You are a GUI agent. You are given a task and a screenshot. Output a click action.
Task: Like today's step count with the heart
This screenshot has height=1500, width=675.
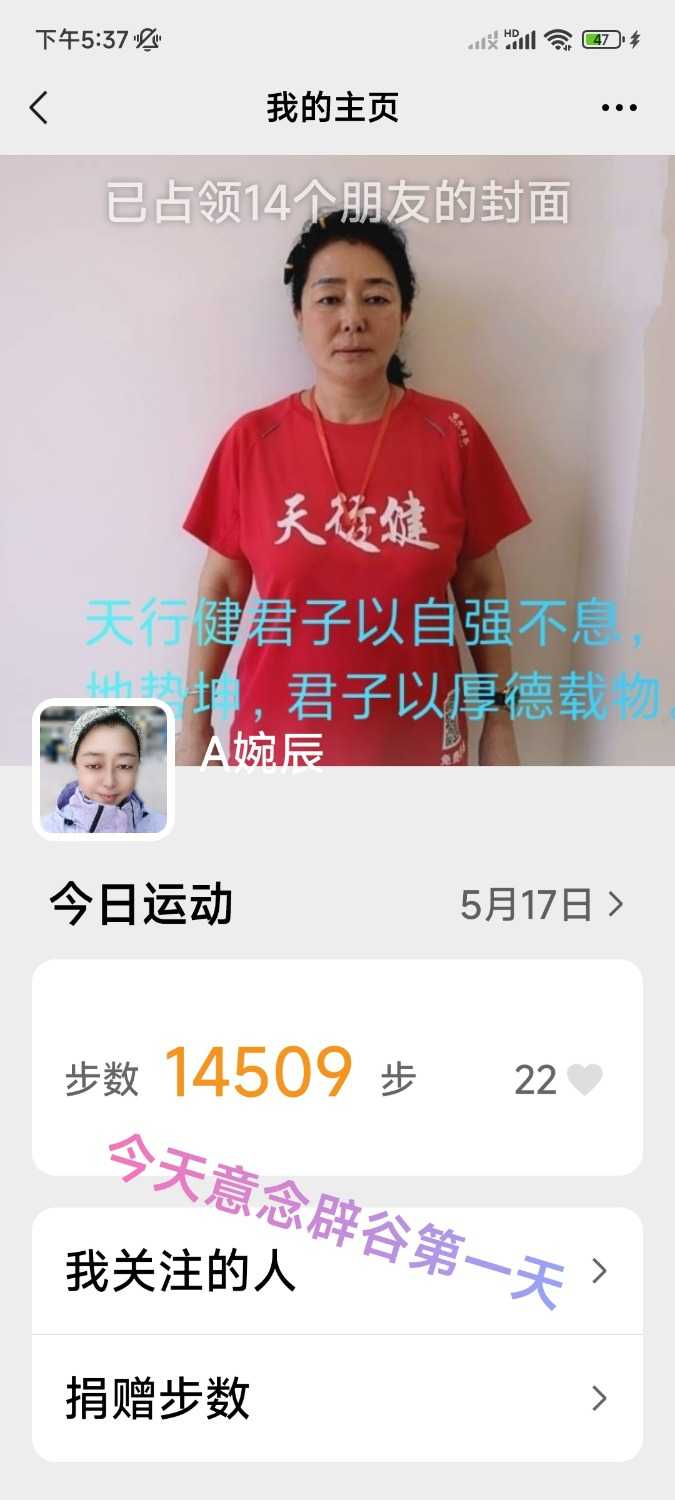coord(584,1080)
